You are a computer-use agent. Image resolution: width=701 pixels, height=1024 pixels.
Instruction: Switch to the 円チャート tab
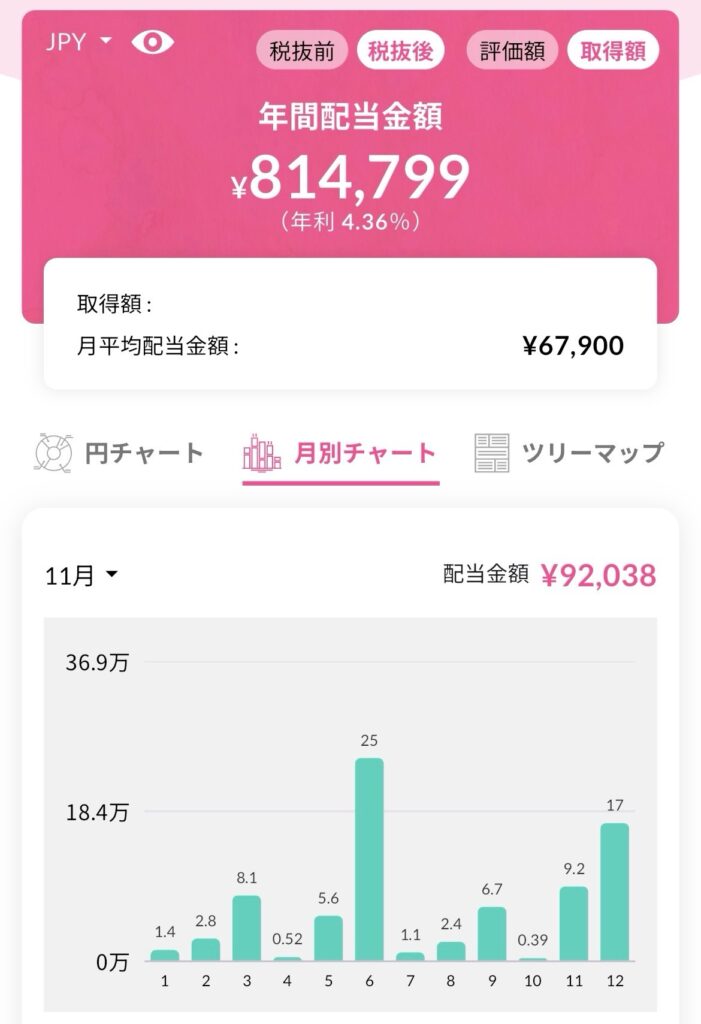(120, 453)
